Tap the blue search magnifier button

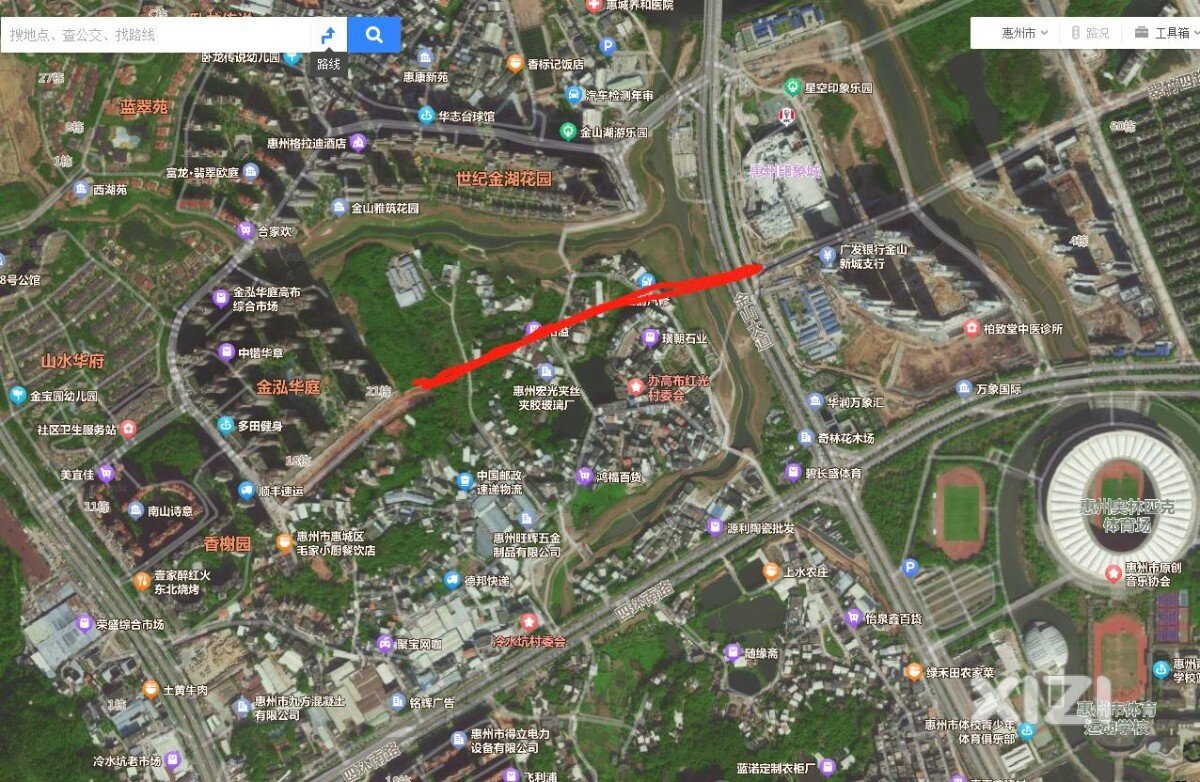(x=374, y=35)
